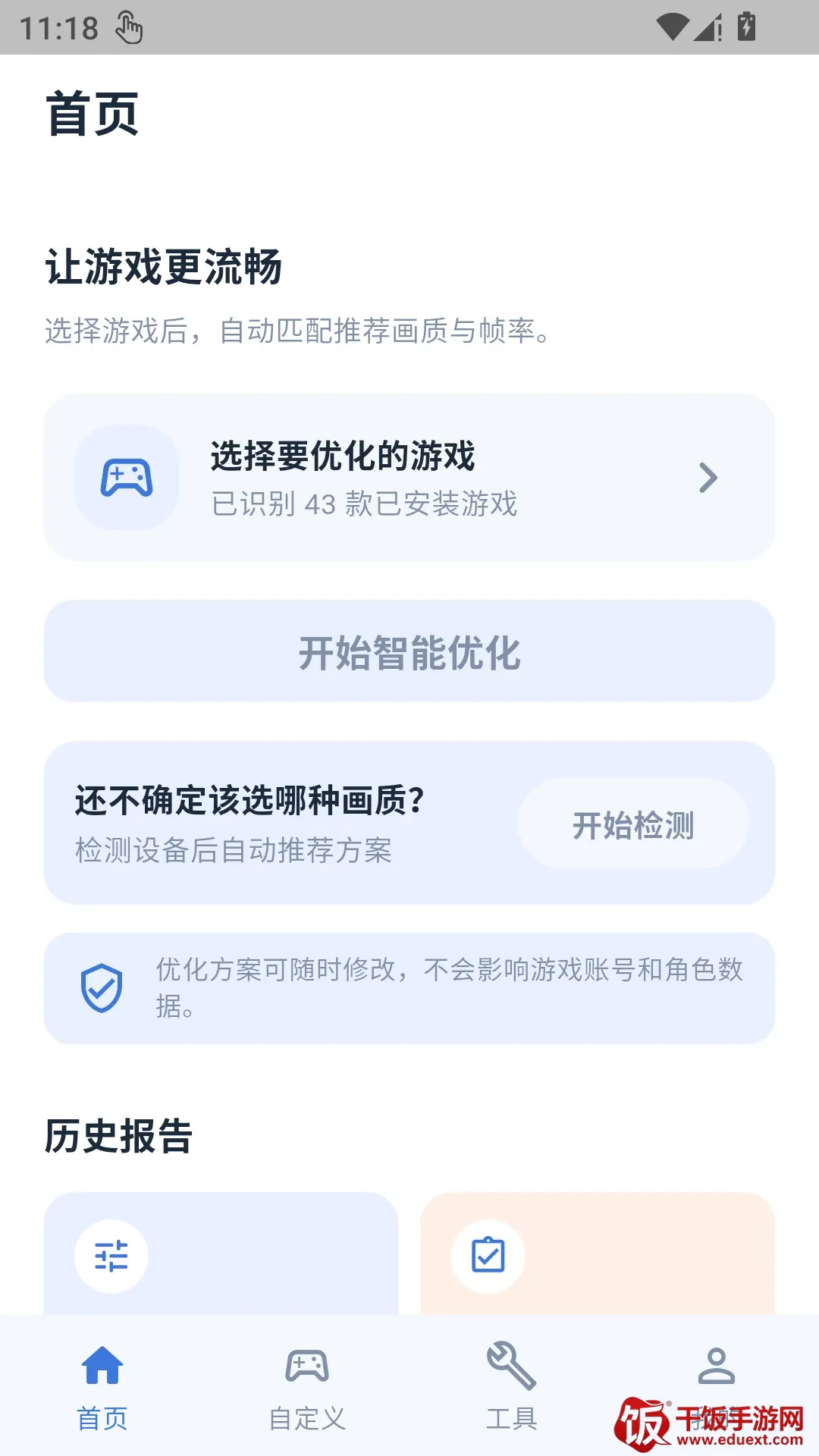819x1456 pixels.
Task: Switch to the 自定义 tab
Action: (x=307, y=1386)
